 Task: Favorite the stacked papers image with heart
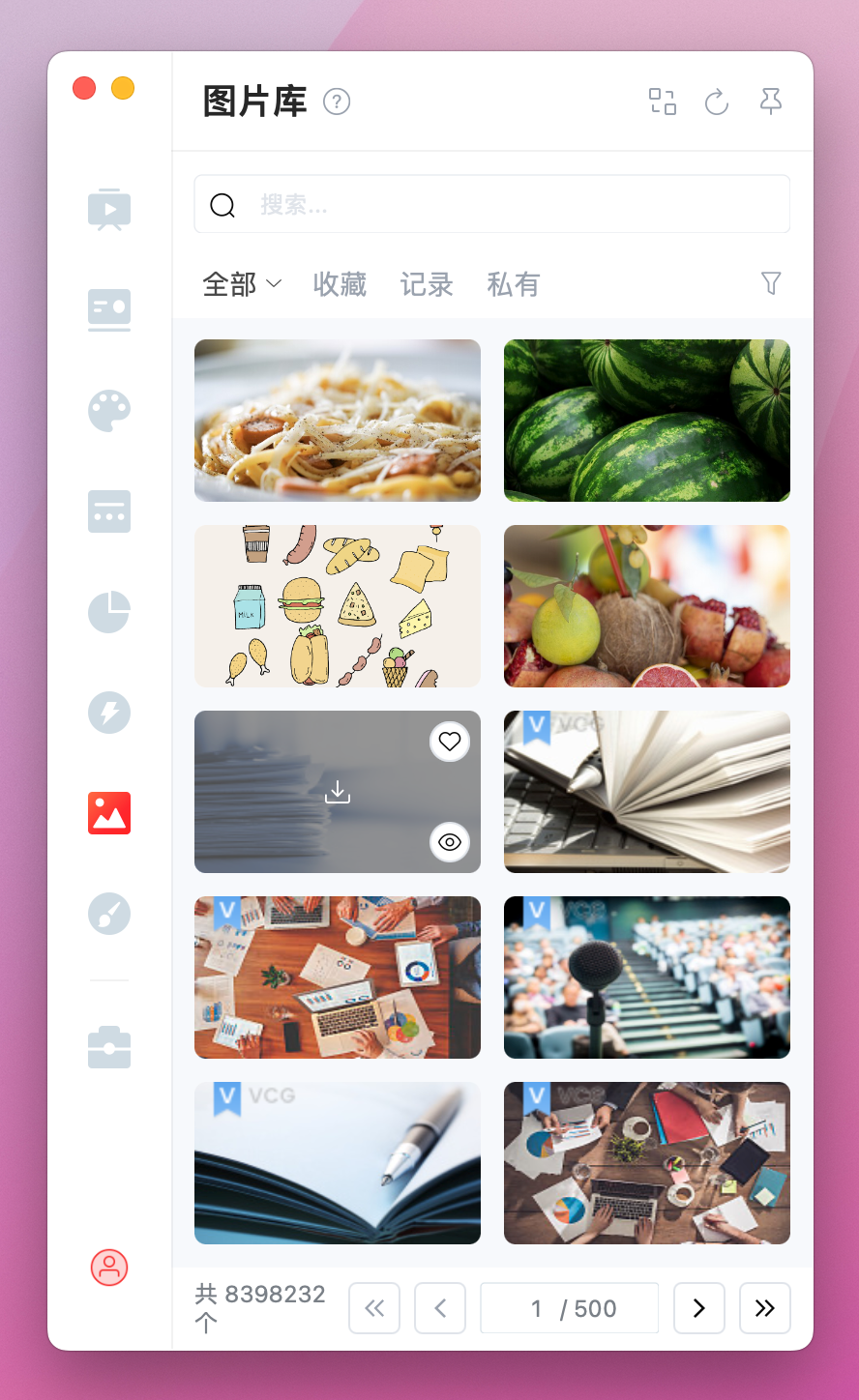450,742
